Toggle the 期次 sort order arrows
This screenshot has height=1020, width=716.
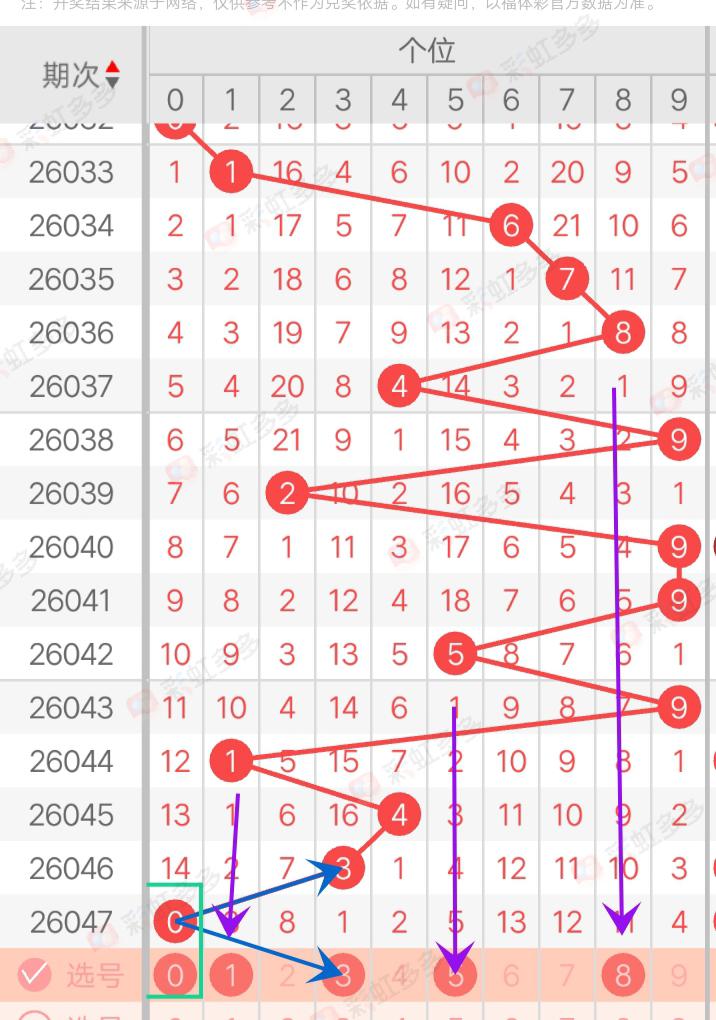[112, 74]
